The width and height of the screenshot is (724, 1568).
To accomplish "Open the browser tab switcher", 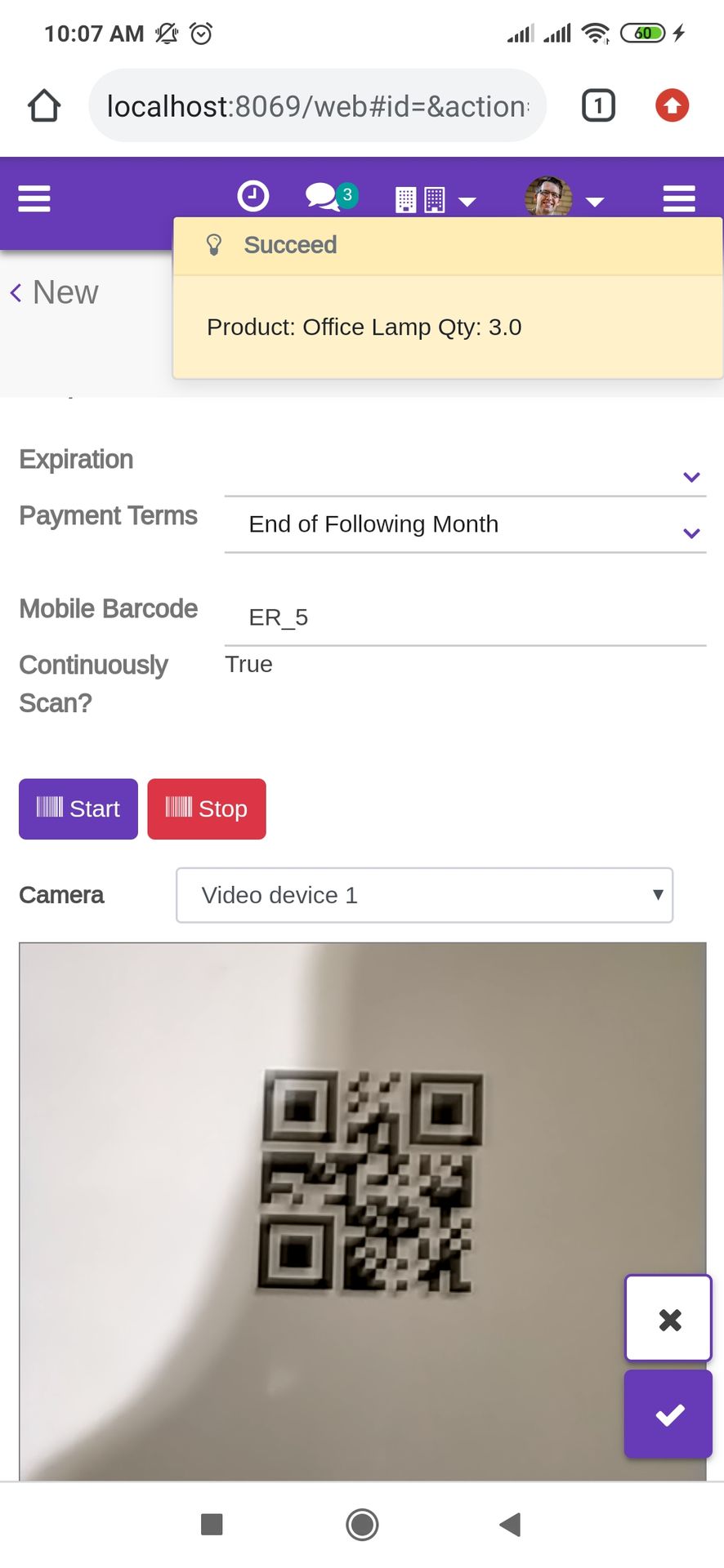I will (598, 105).
